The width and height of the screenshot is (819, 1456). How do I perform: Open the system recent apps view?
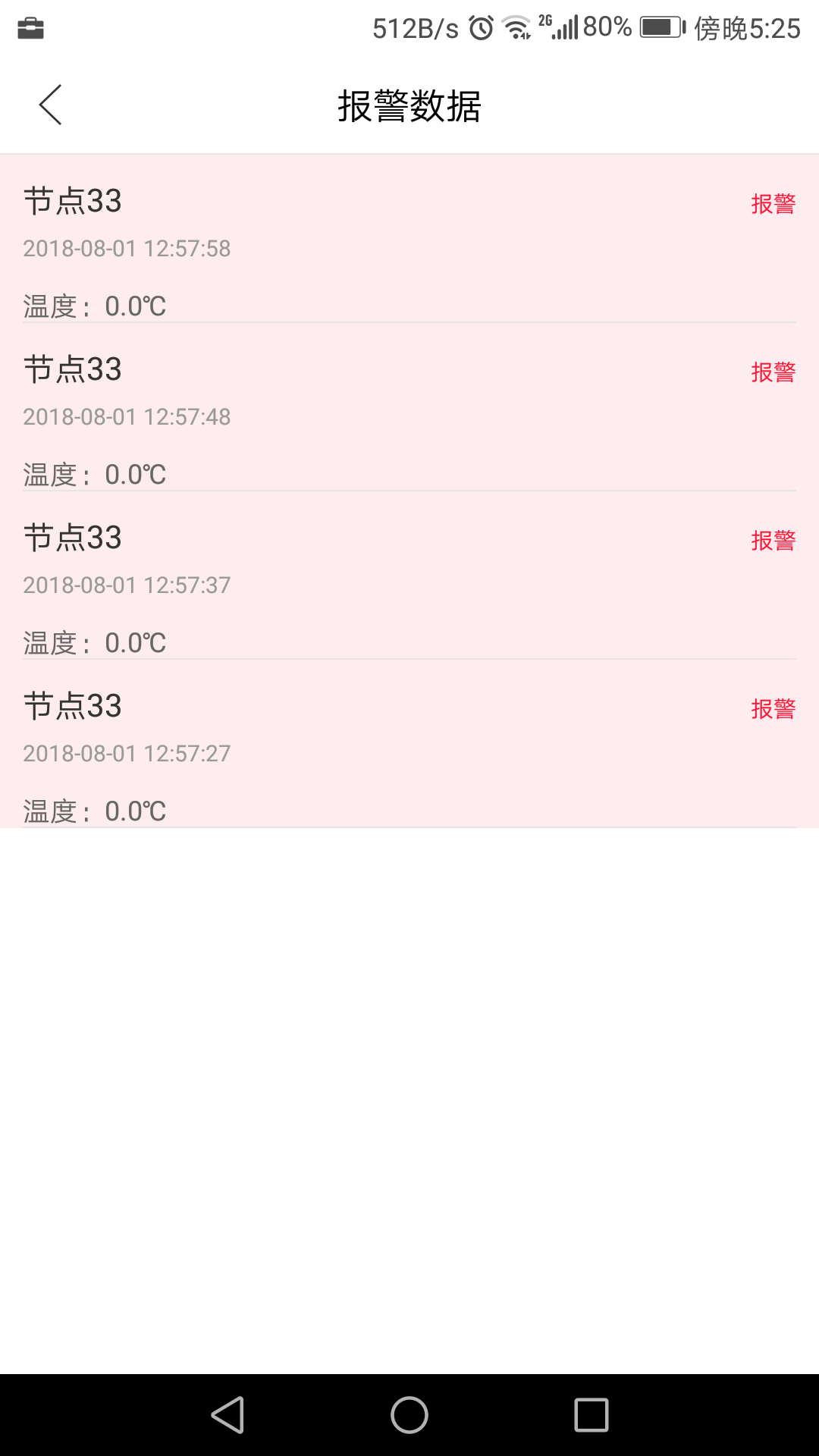591,1415
